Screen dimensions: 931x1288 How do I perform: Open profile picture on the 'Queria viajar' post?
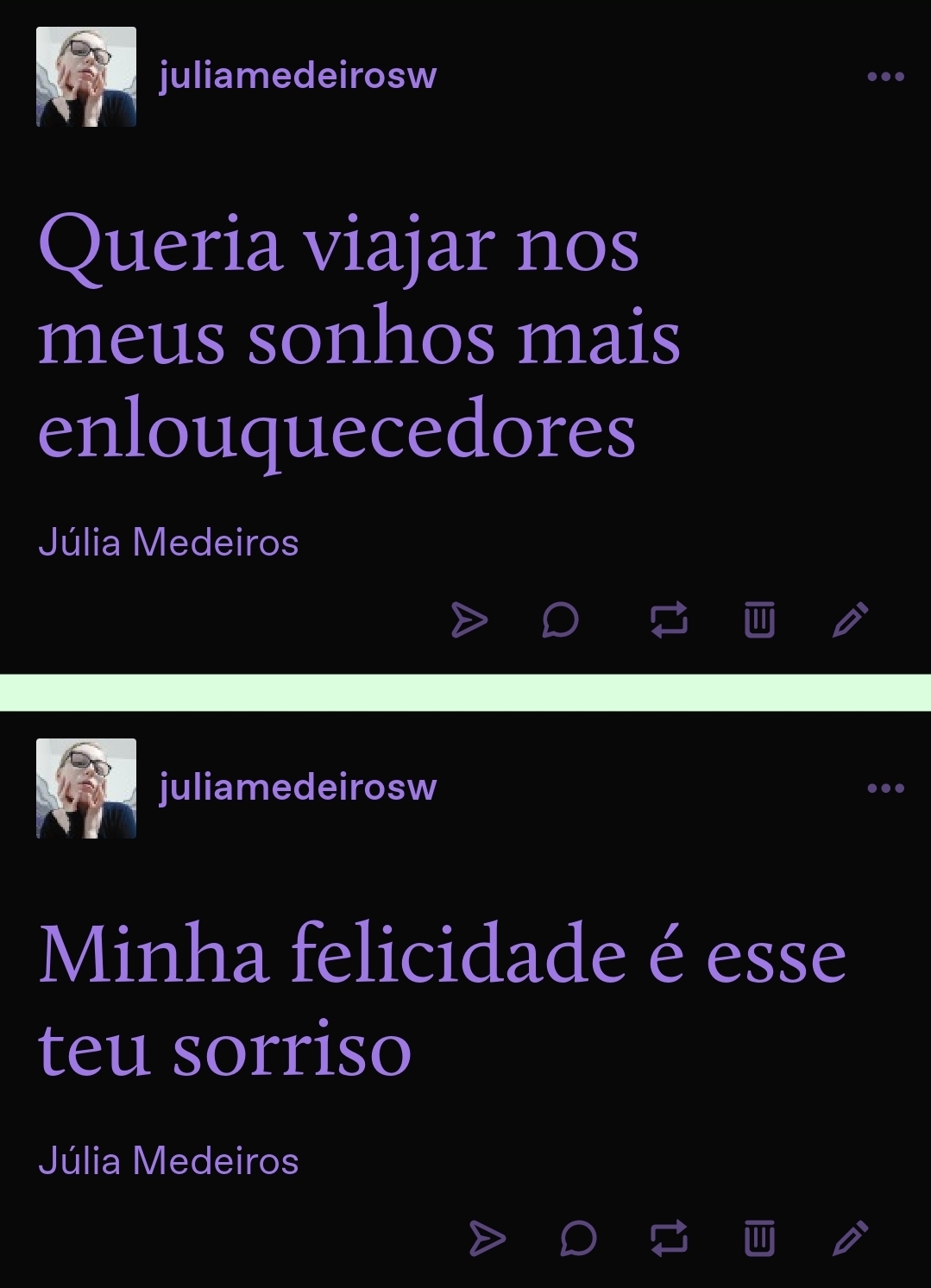86,77
